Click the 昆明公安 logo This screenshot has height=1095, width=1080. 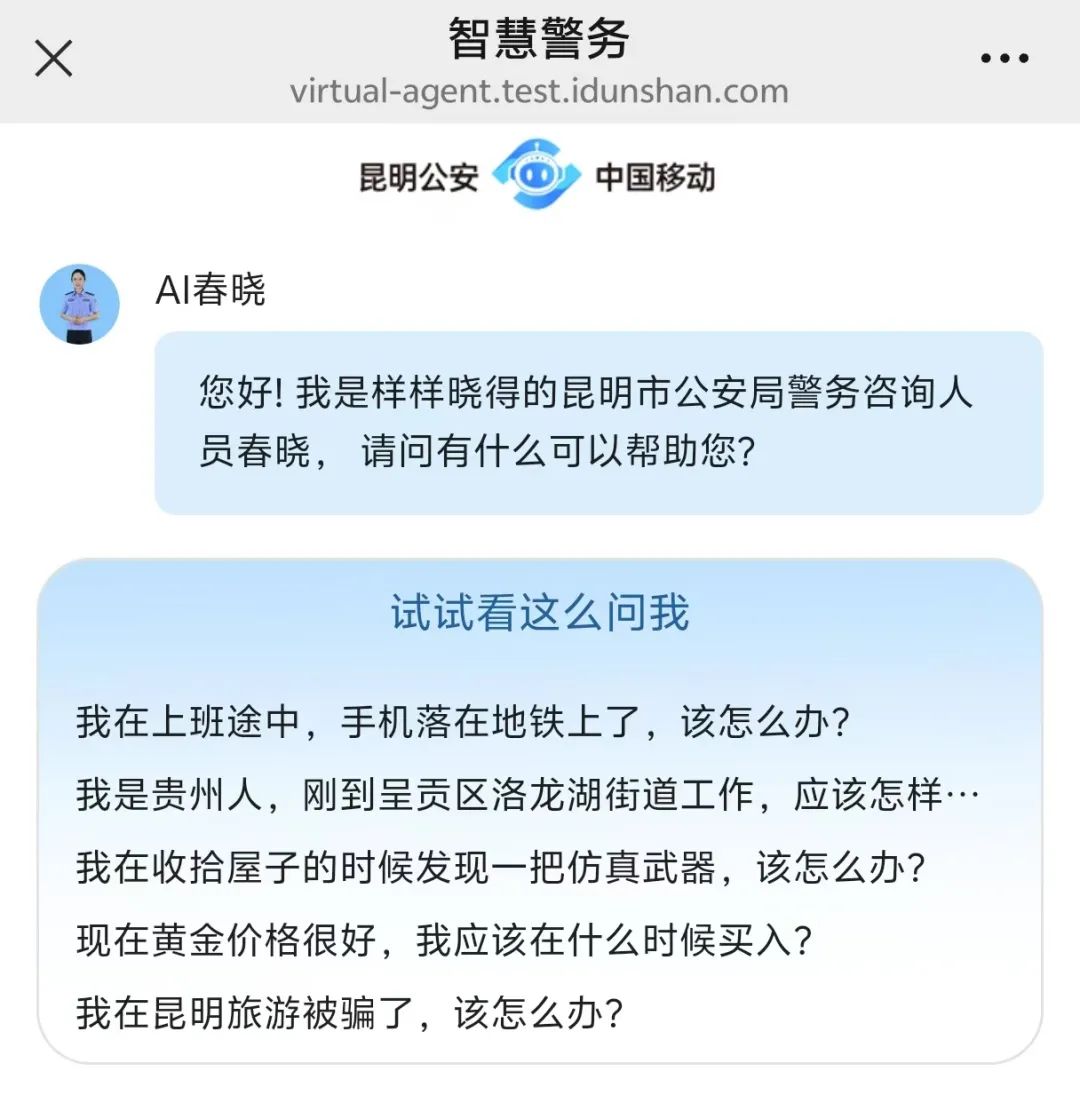[x=420, y=176]
